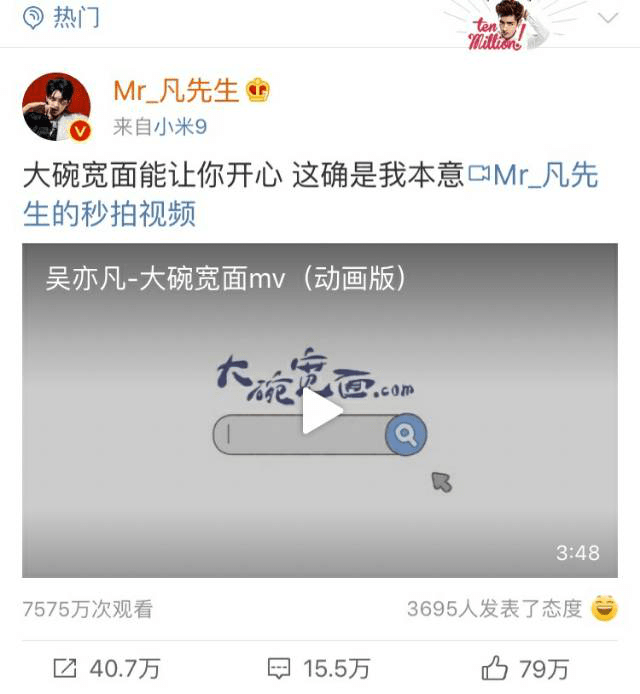This screenshot has height=694, width=640.
Task: Open the Mr_凡先生 username link
Action: (176, 91)
